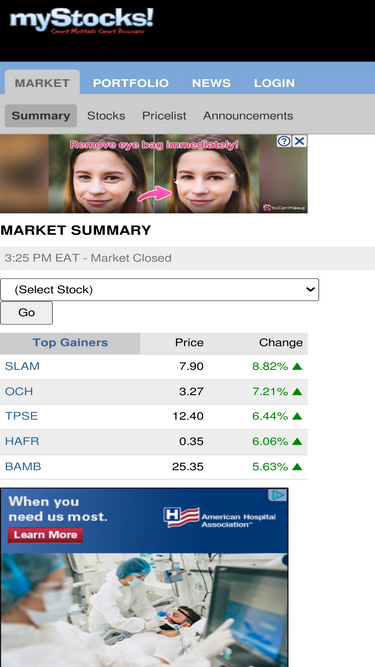Open the Stocks sub-tab
The image size is (375, 667).
click(x=106, y=116)
